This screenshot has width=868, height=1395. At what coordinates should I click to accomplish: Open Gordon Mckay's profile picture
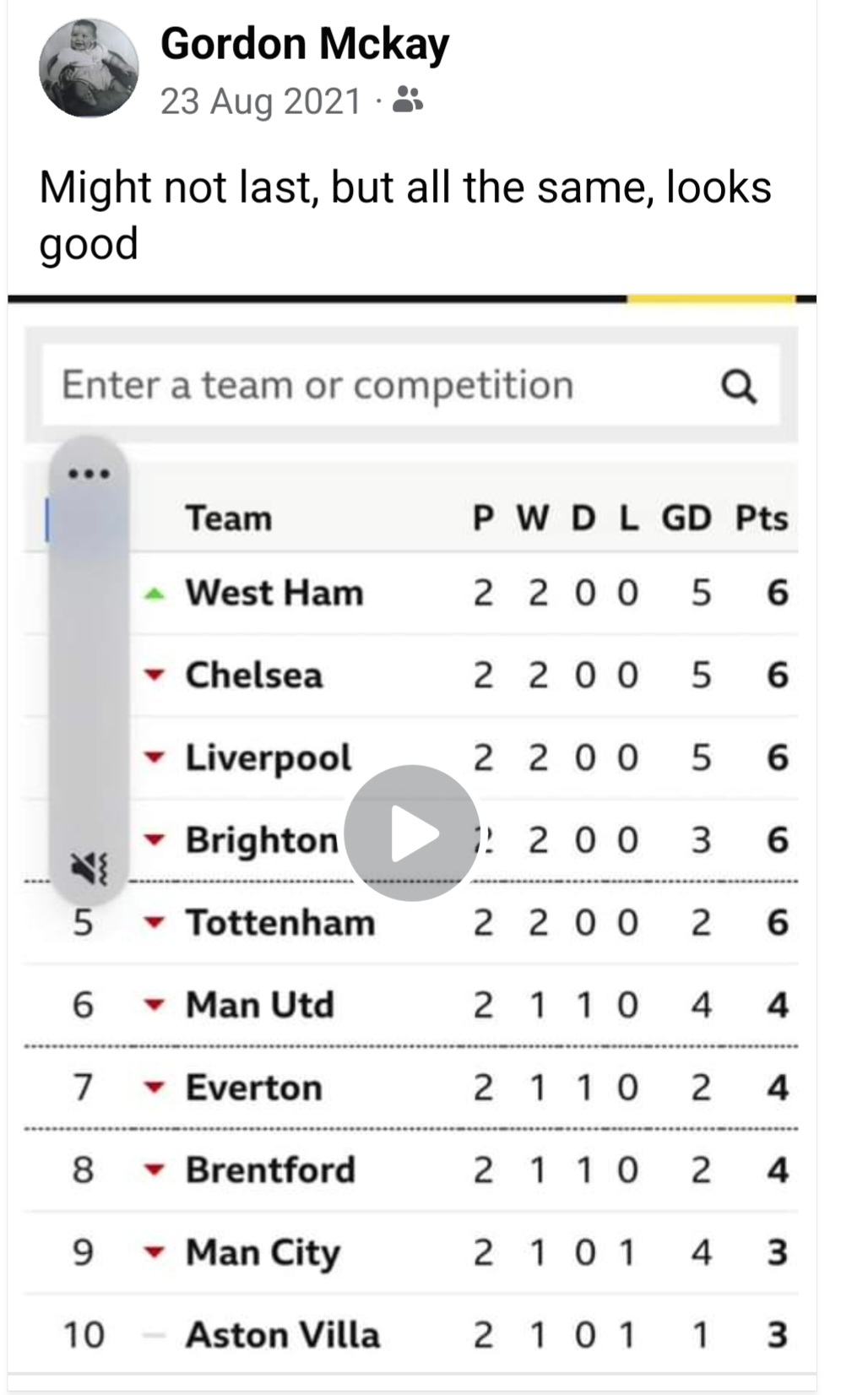point(90,68)
